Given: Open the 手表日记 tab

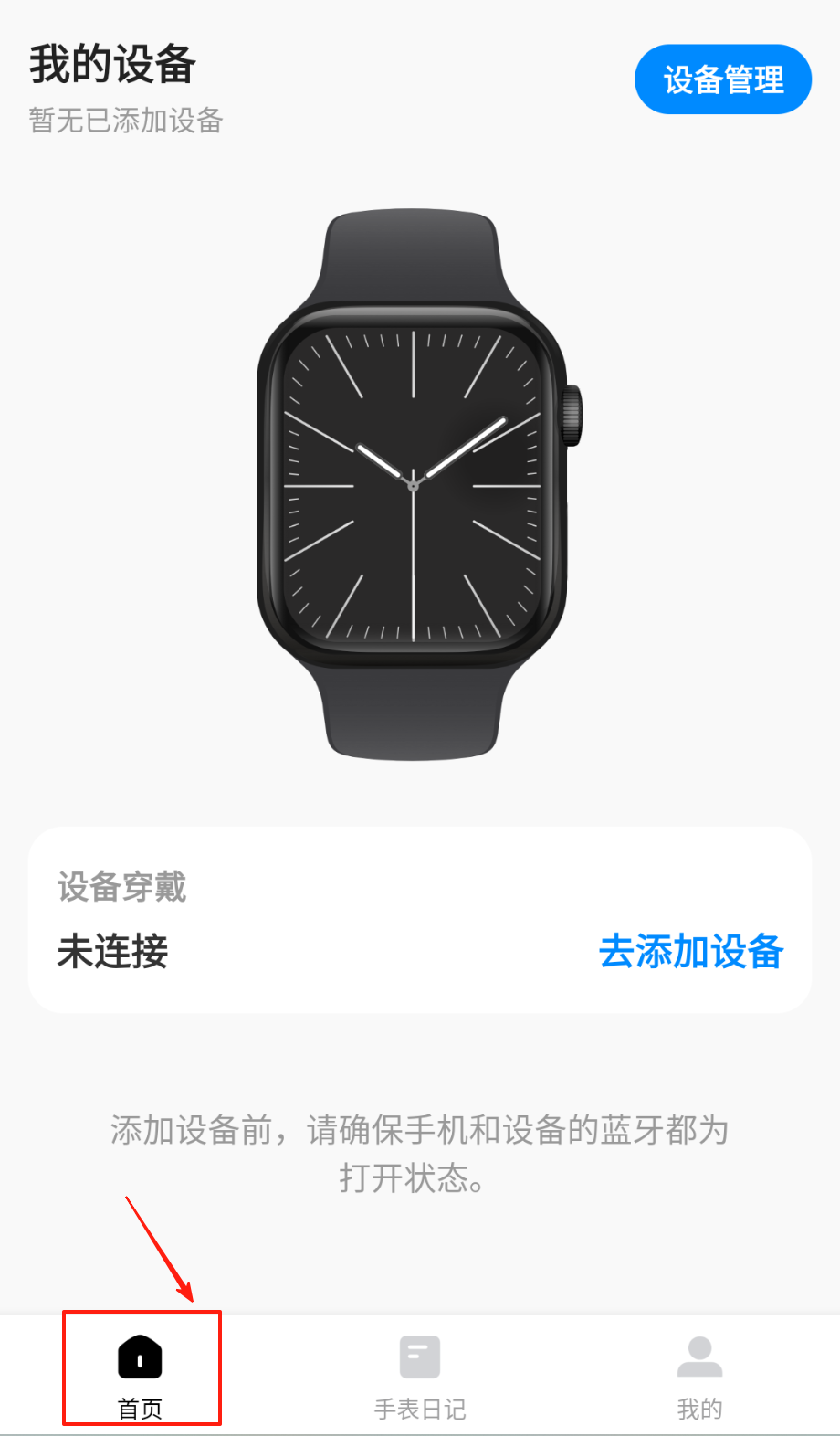Looking at the screenshot, I should [x=420, y=1372].
